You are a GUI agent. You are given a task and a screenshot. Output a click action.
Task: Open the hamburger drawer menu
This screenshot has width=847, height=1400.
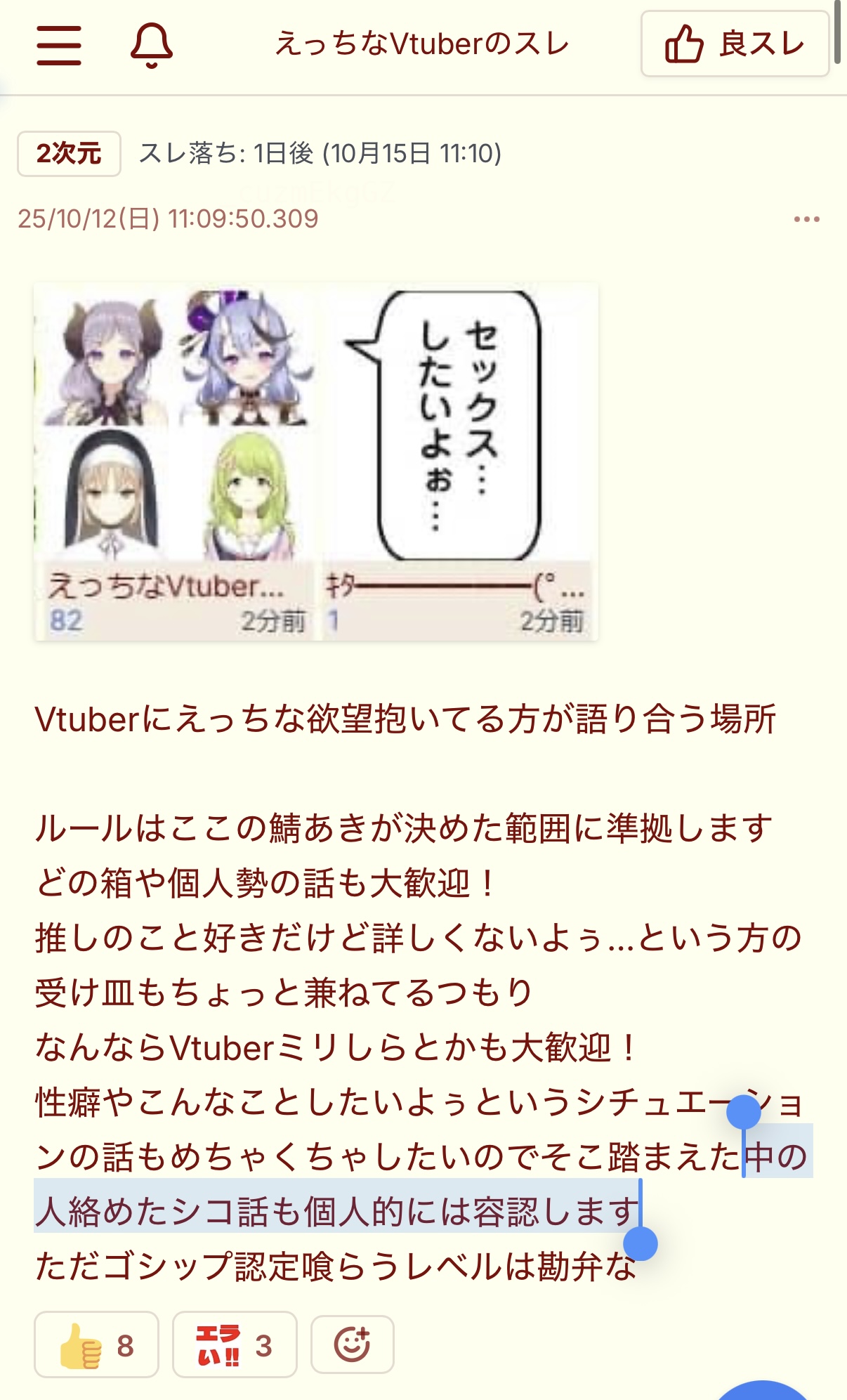[59, 45]
